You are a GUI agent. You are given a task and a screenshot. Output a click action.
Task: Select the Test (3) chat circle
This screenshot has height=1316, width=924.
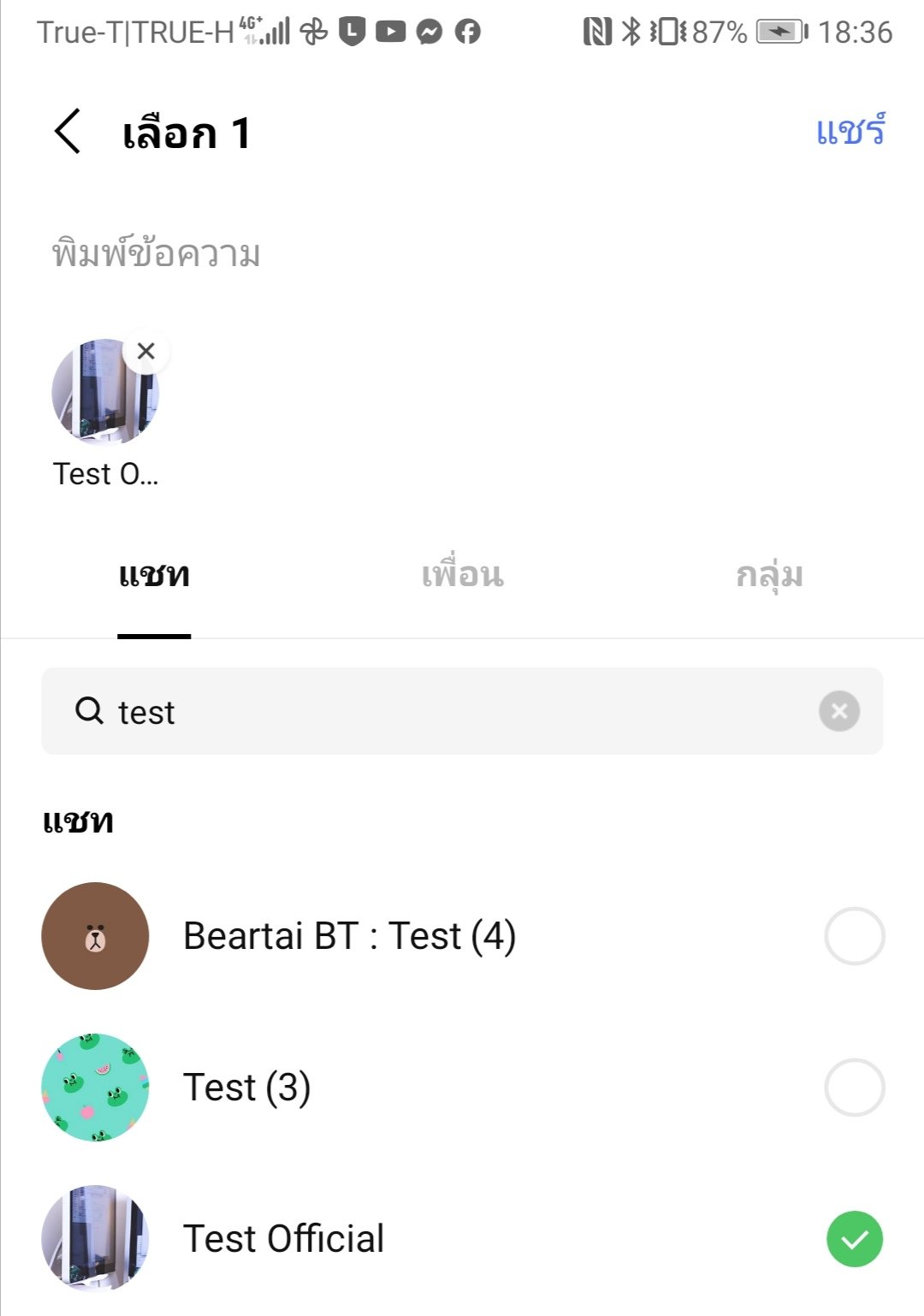click(x=855, y=1087)
